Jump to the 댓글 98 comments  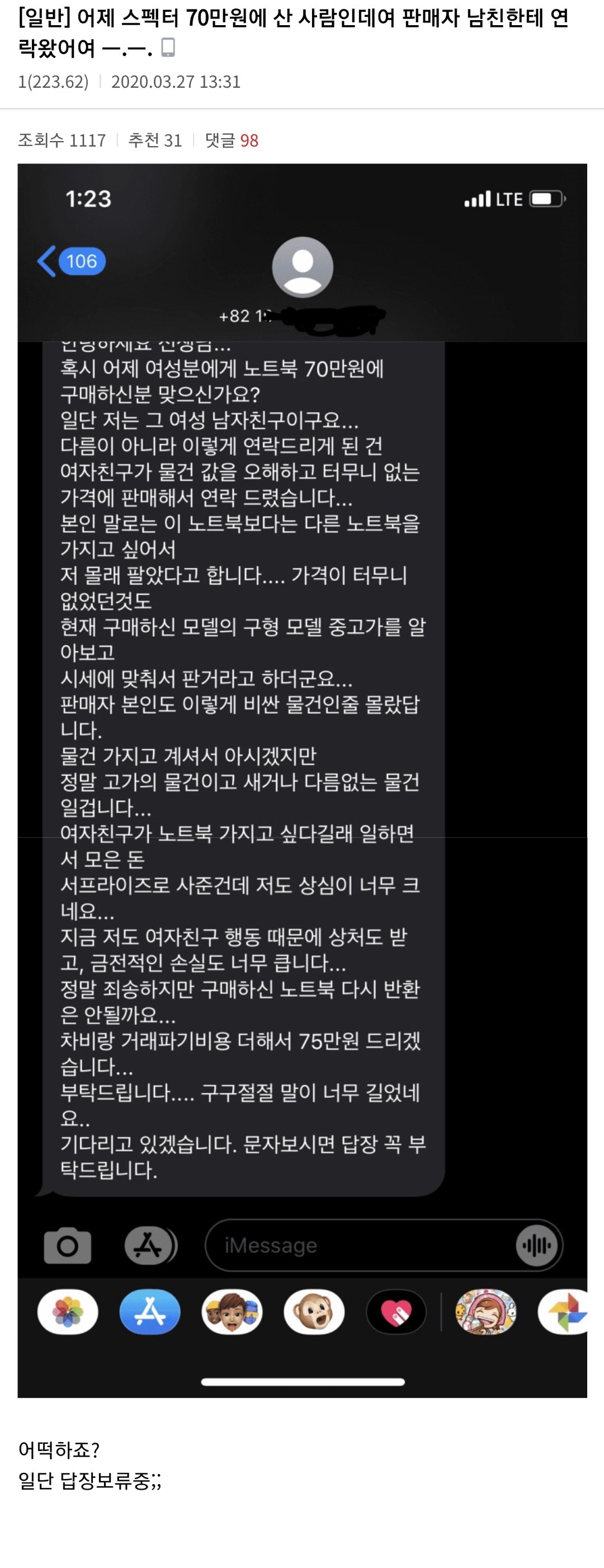(232, 140)
